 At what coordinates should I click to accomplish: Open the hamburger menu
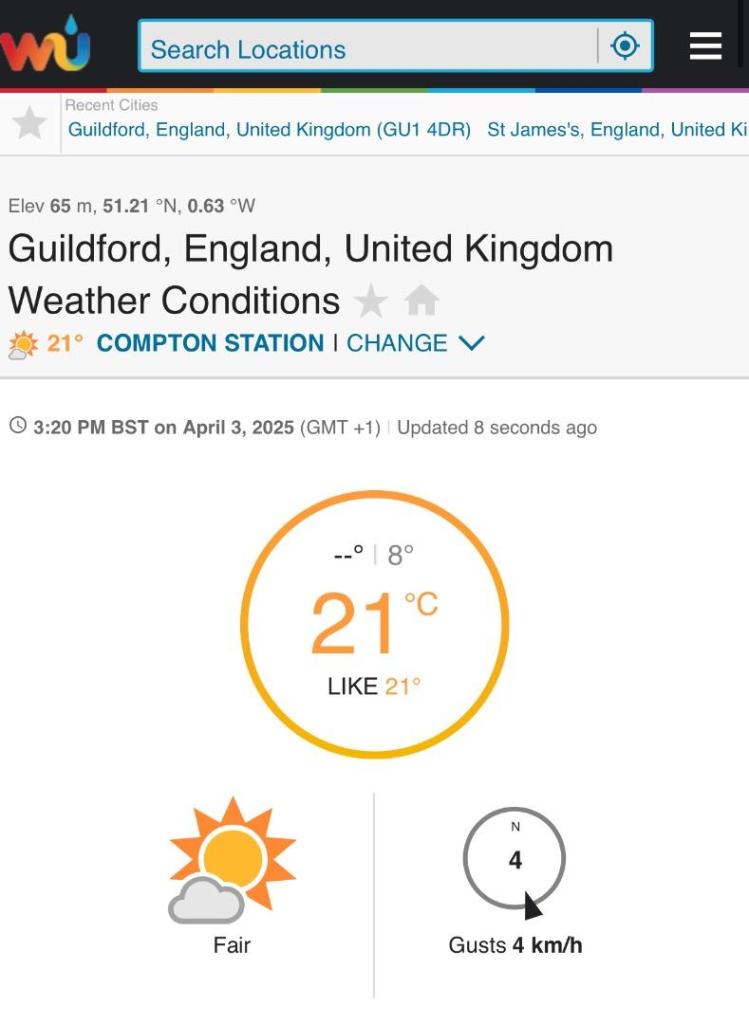point(705,46)
